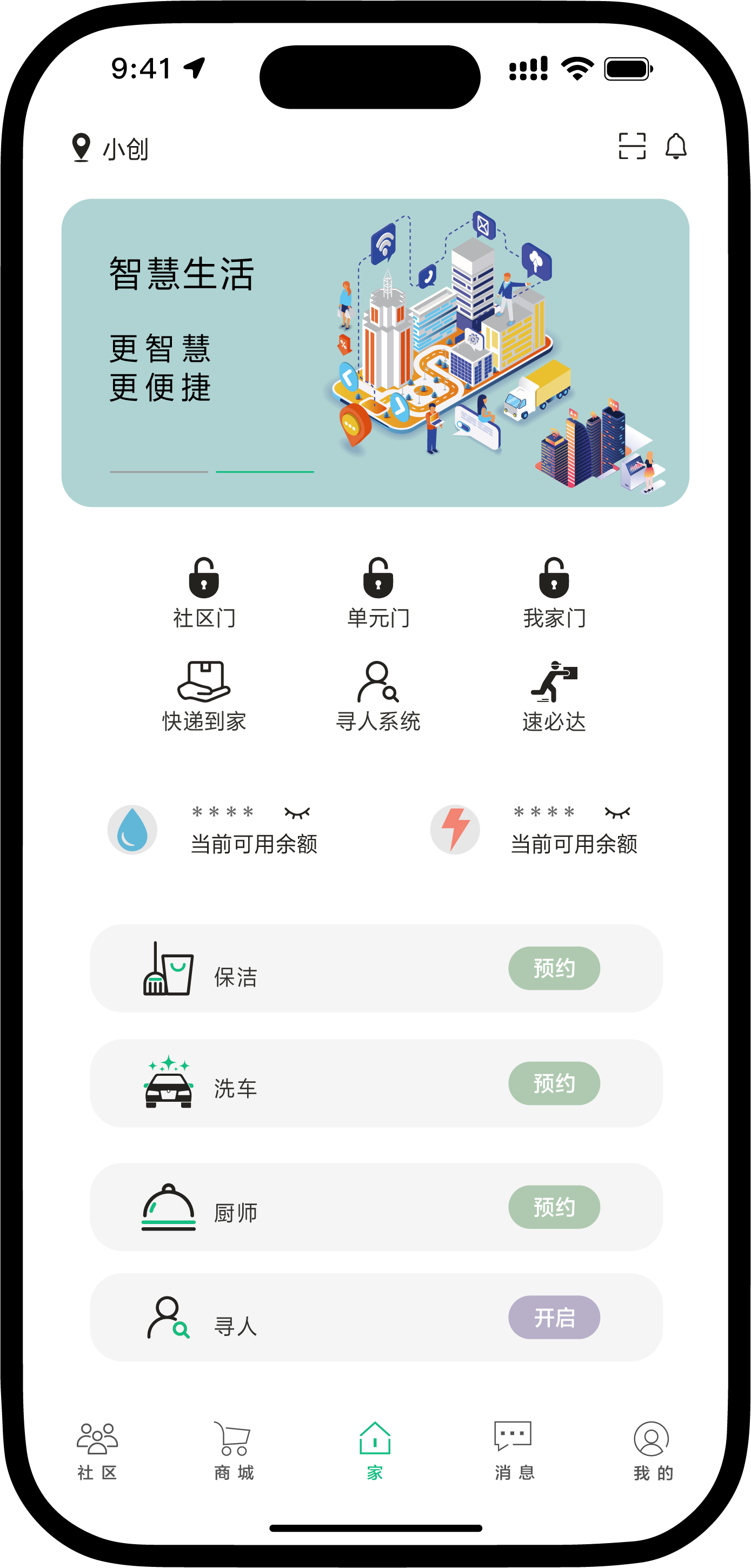751x1568 pixels.
Task: Open the notifications bell
Action: click(x=675, y=146)
